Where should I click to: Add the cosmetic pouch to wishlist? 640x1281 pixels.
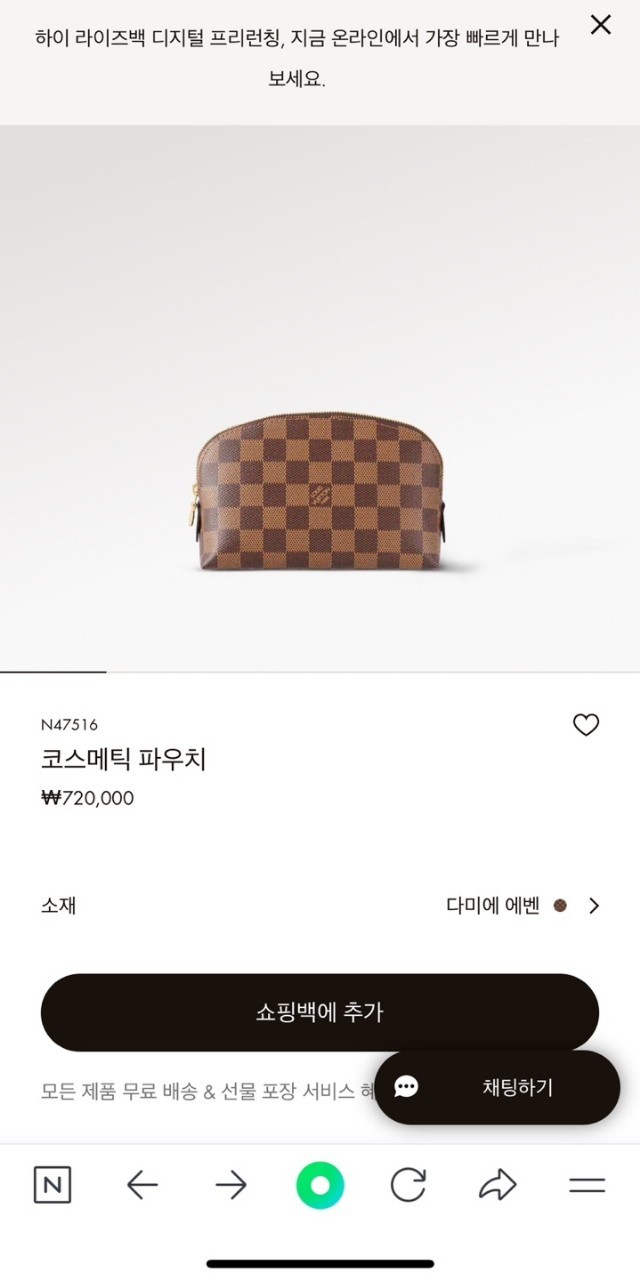coord(586,725)
